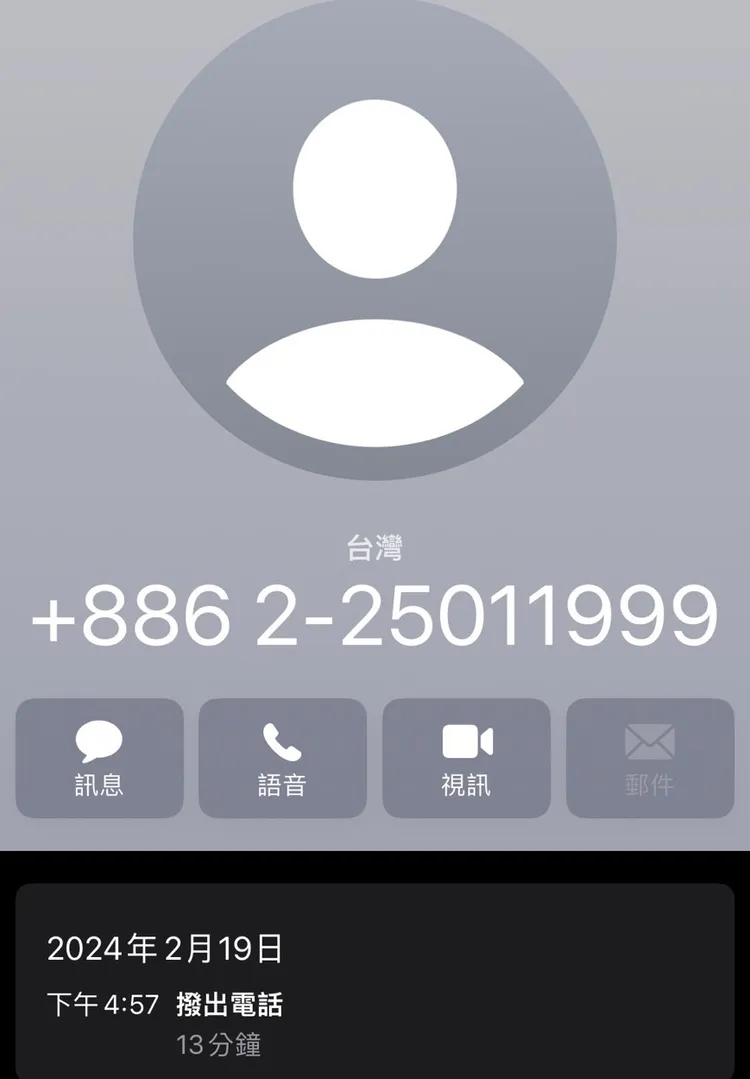Tap the 訊息 message bubble icon

[x=98, y=741]
